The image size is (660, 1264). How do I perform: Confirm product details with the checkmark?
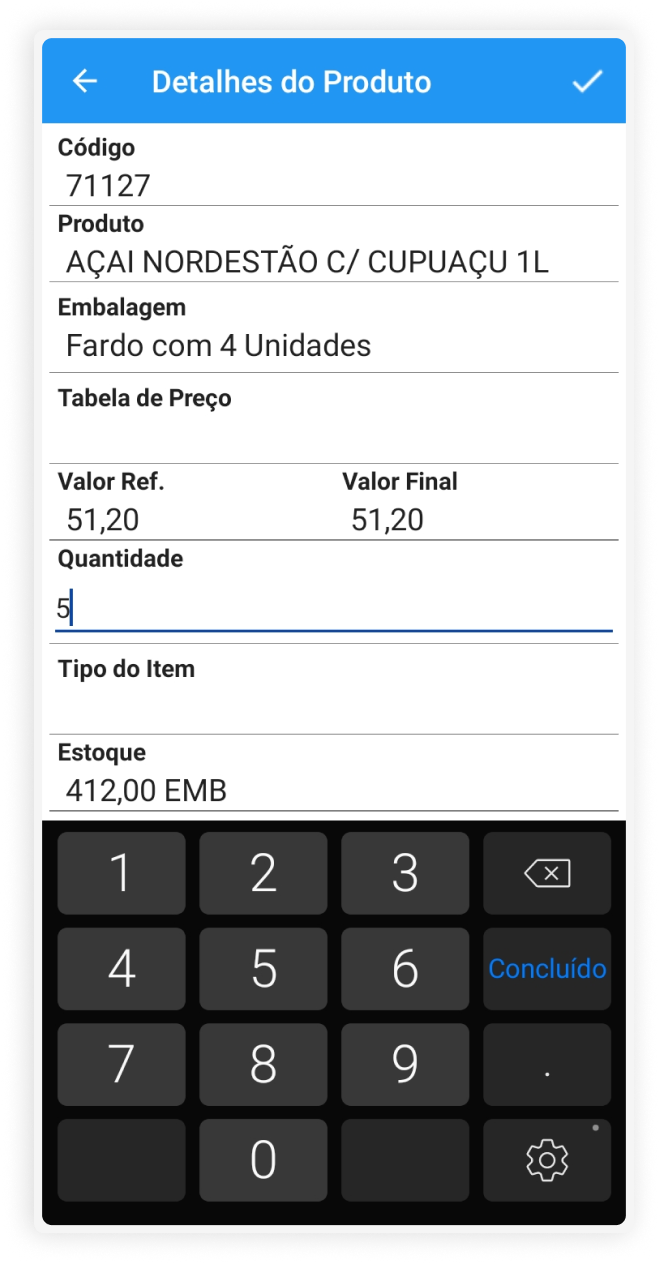587,82
